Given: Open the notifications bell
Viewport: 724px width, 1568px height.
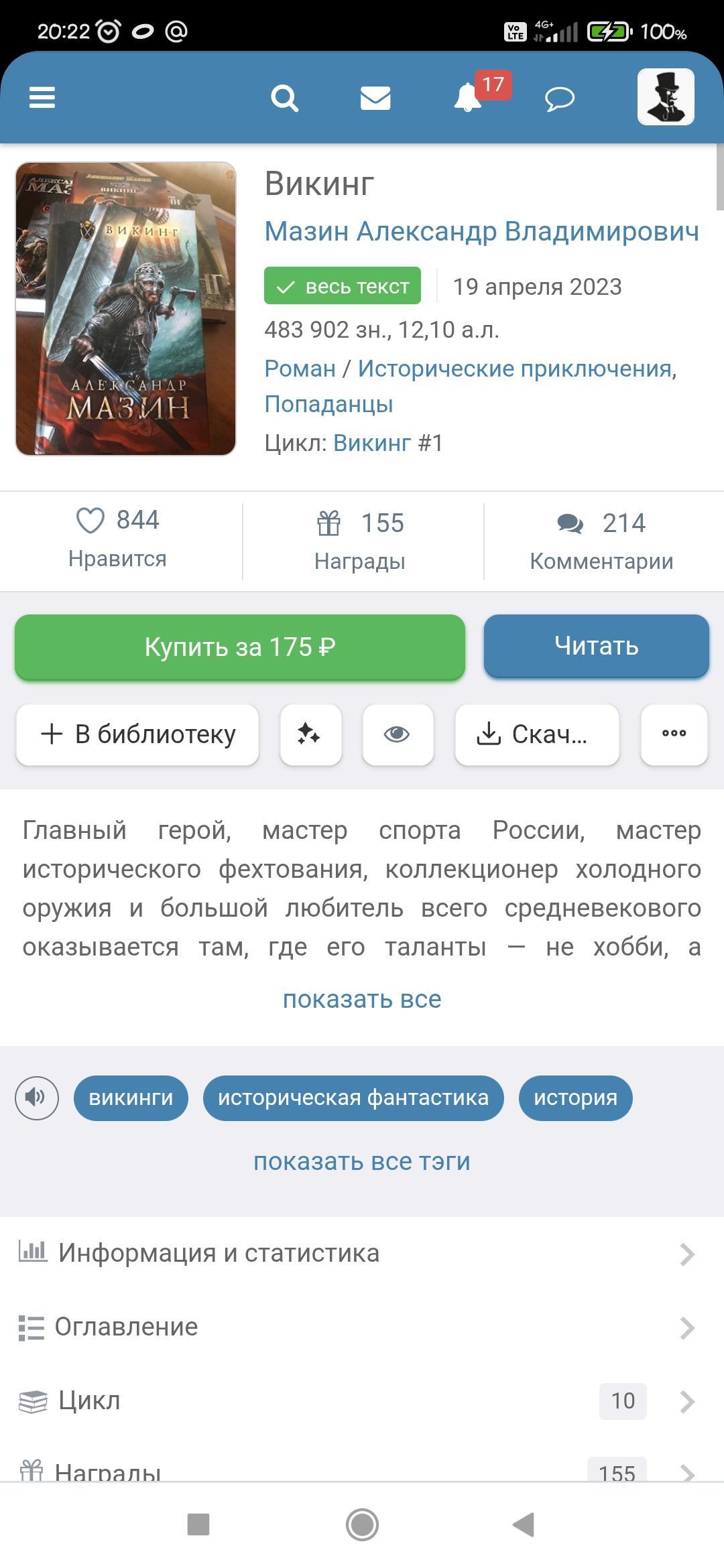Looking at the screenshot, I should point(468,99).
